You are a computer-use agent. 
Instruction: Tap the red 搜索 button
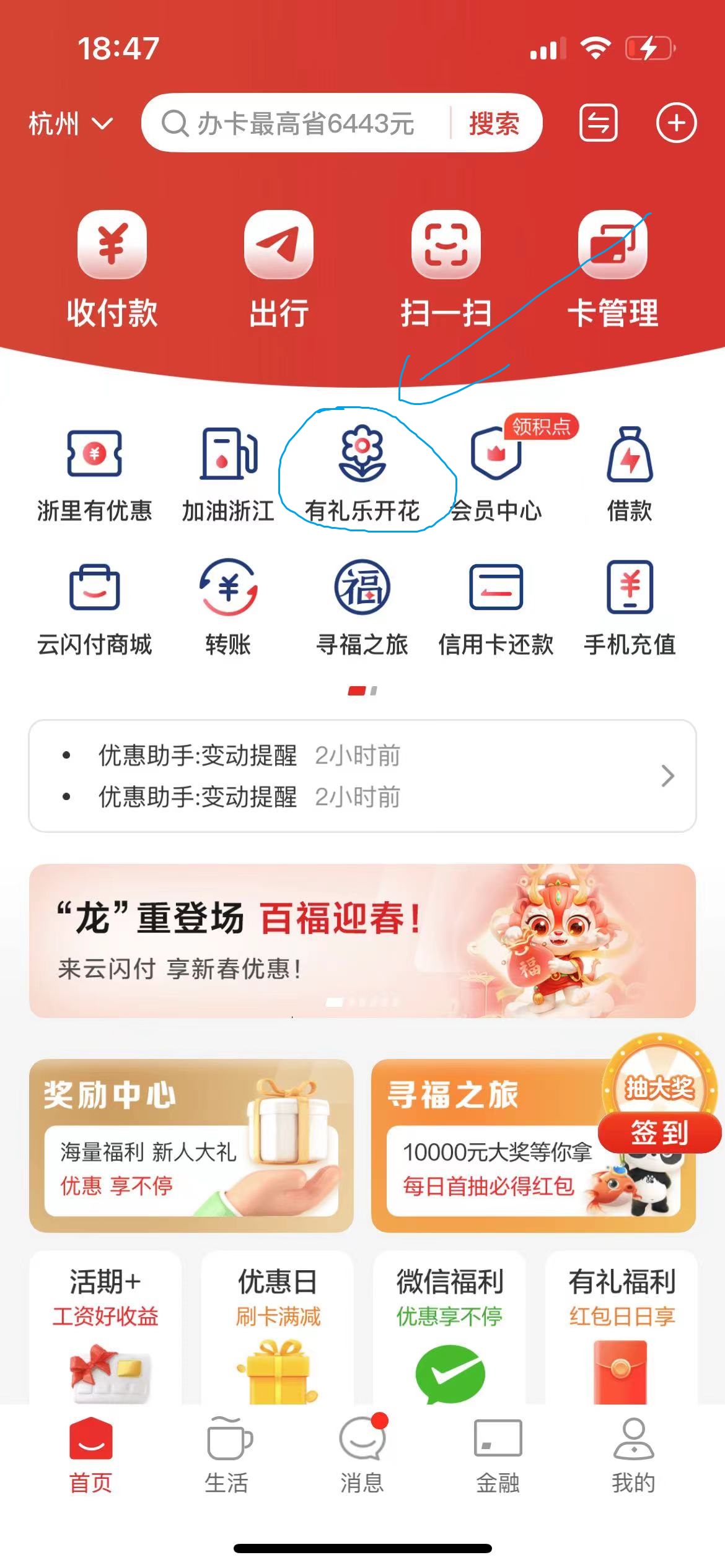[494, 124]
